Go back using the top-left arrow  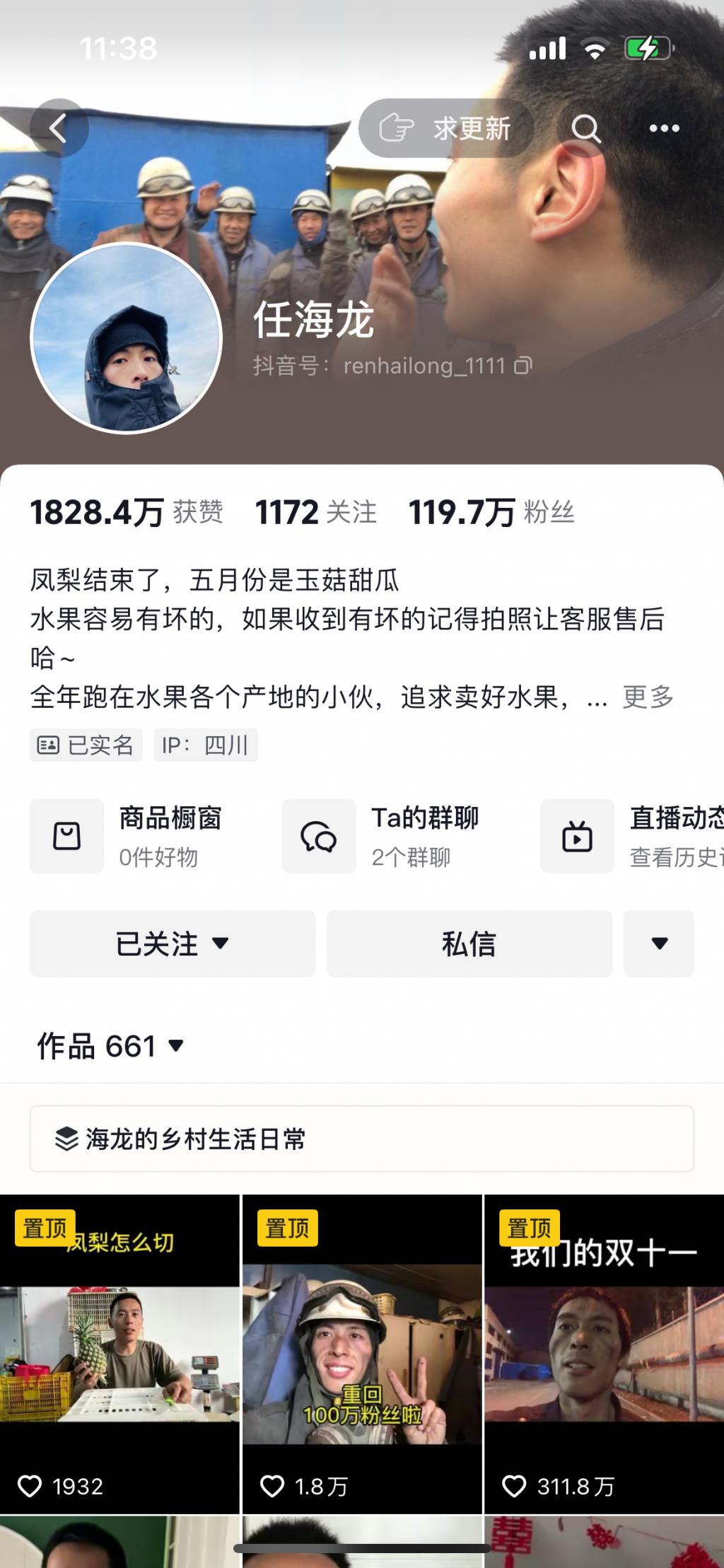pyautogui.click(x=59, y=128)
